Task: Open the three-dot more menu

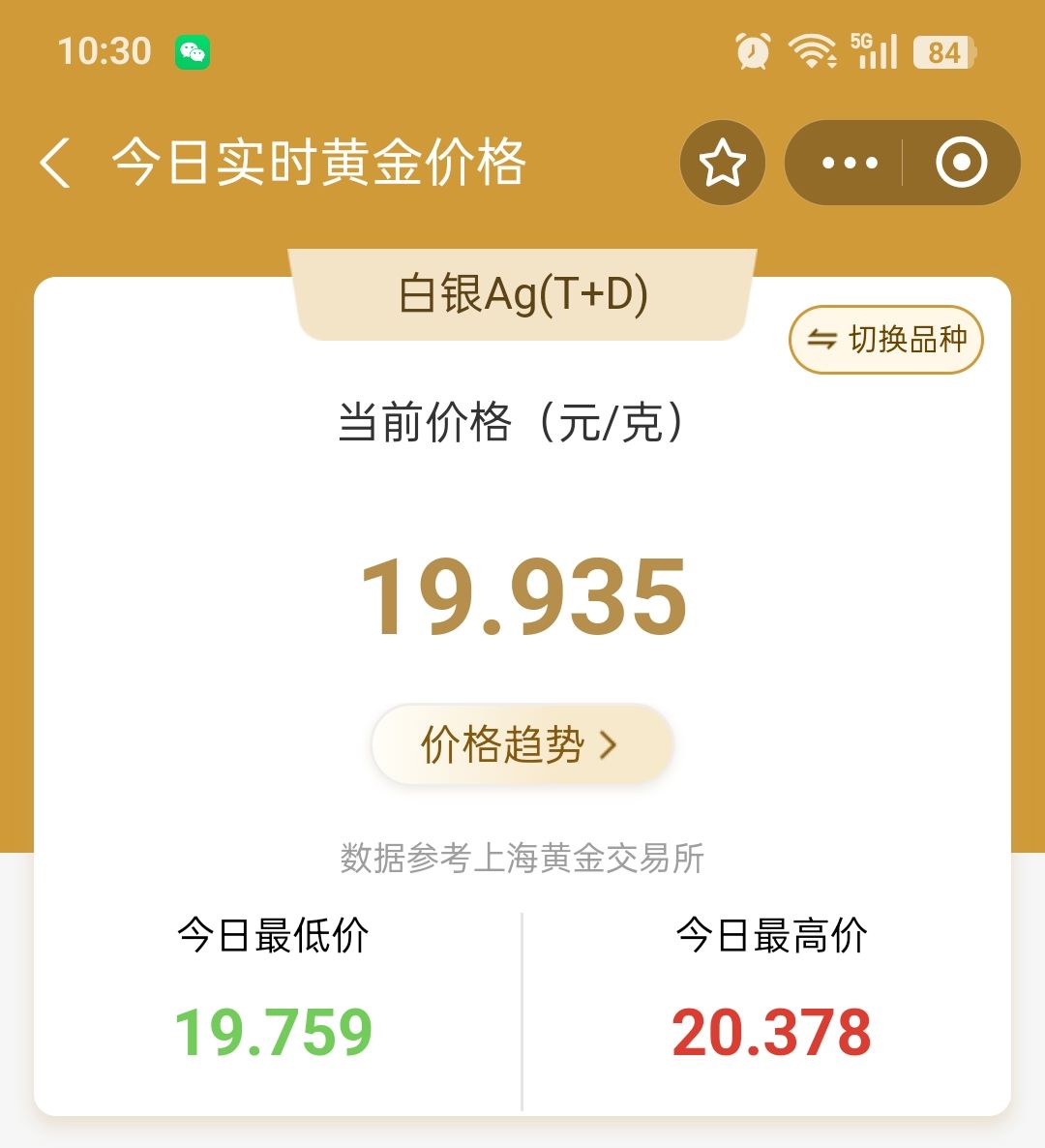Action: pos(849,163)
